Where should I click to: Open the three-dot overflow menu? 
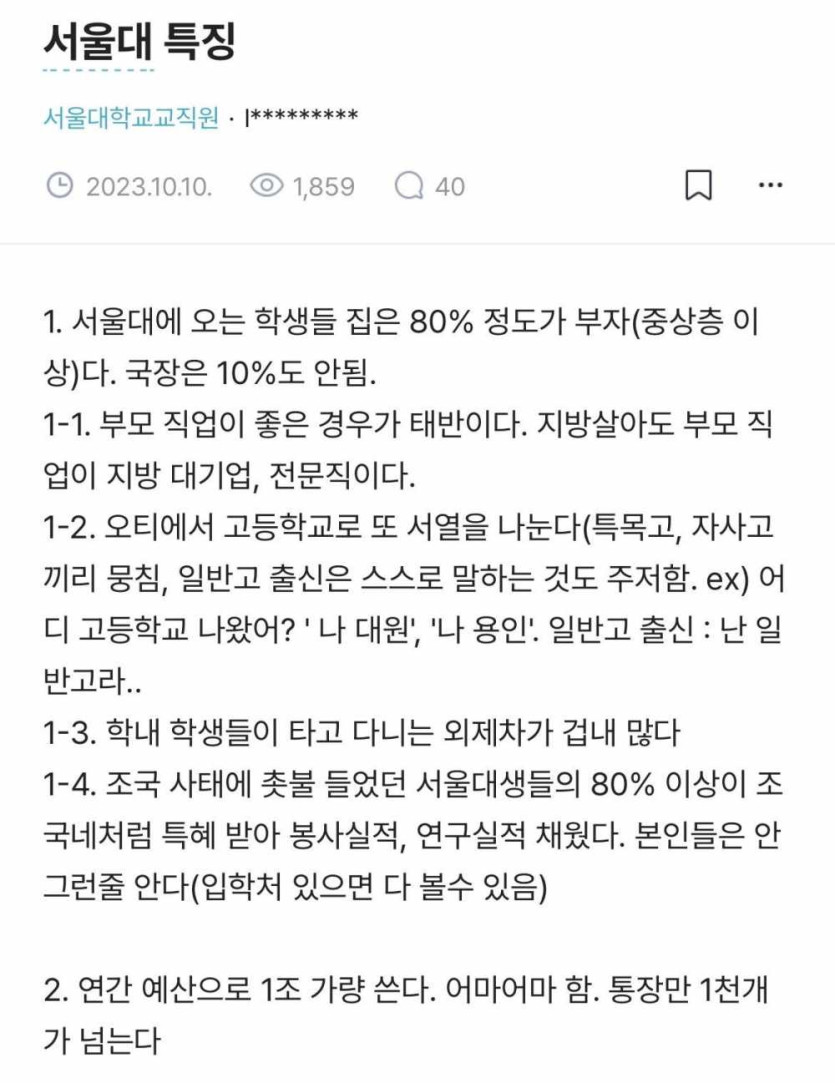point(770,186)
